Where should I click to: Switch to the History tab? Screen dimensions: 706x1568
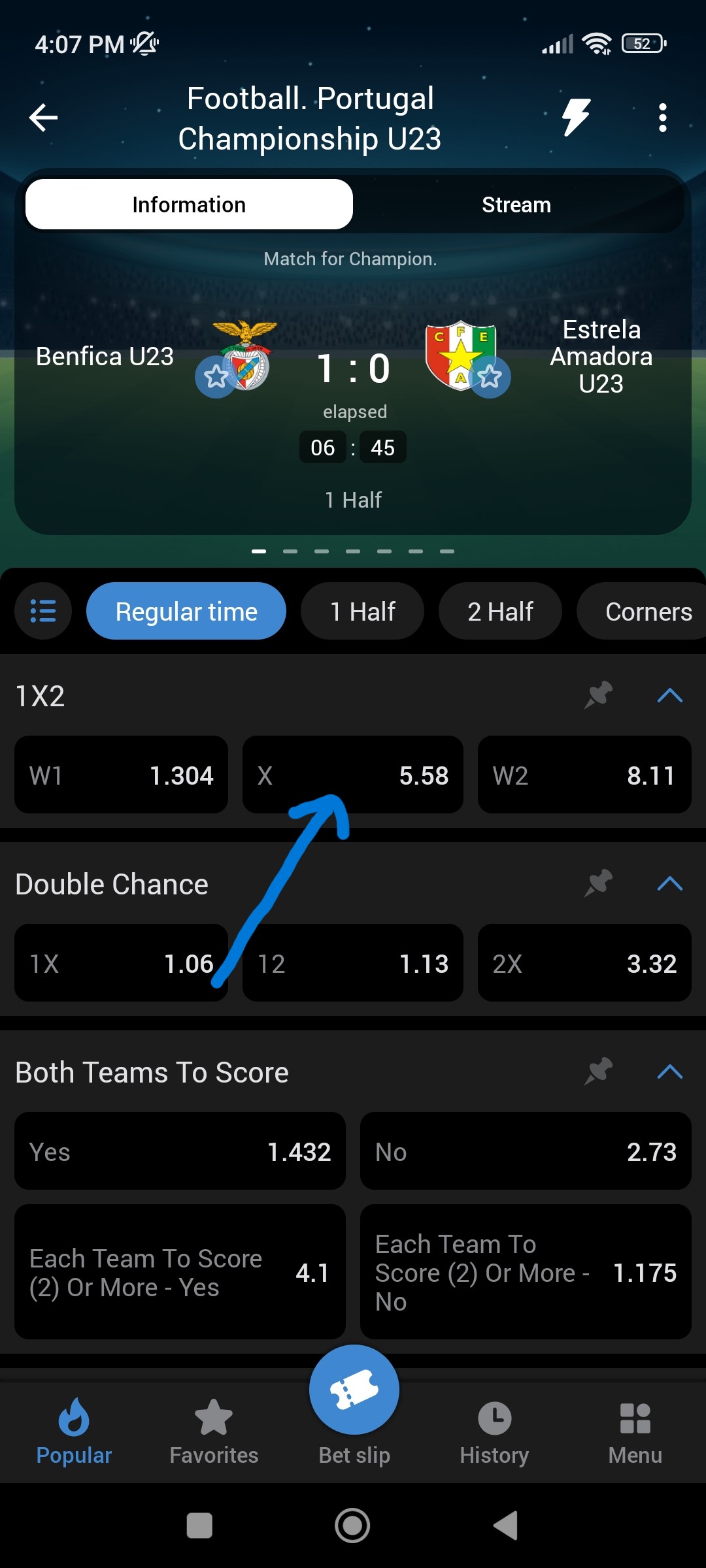[x=494, y=1431]
